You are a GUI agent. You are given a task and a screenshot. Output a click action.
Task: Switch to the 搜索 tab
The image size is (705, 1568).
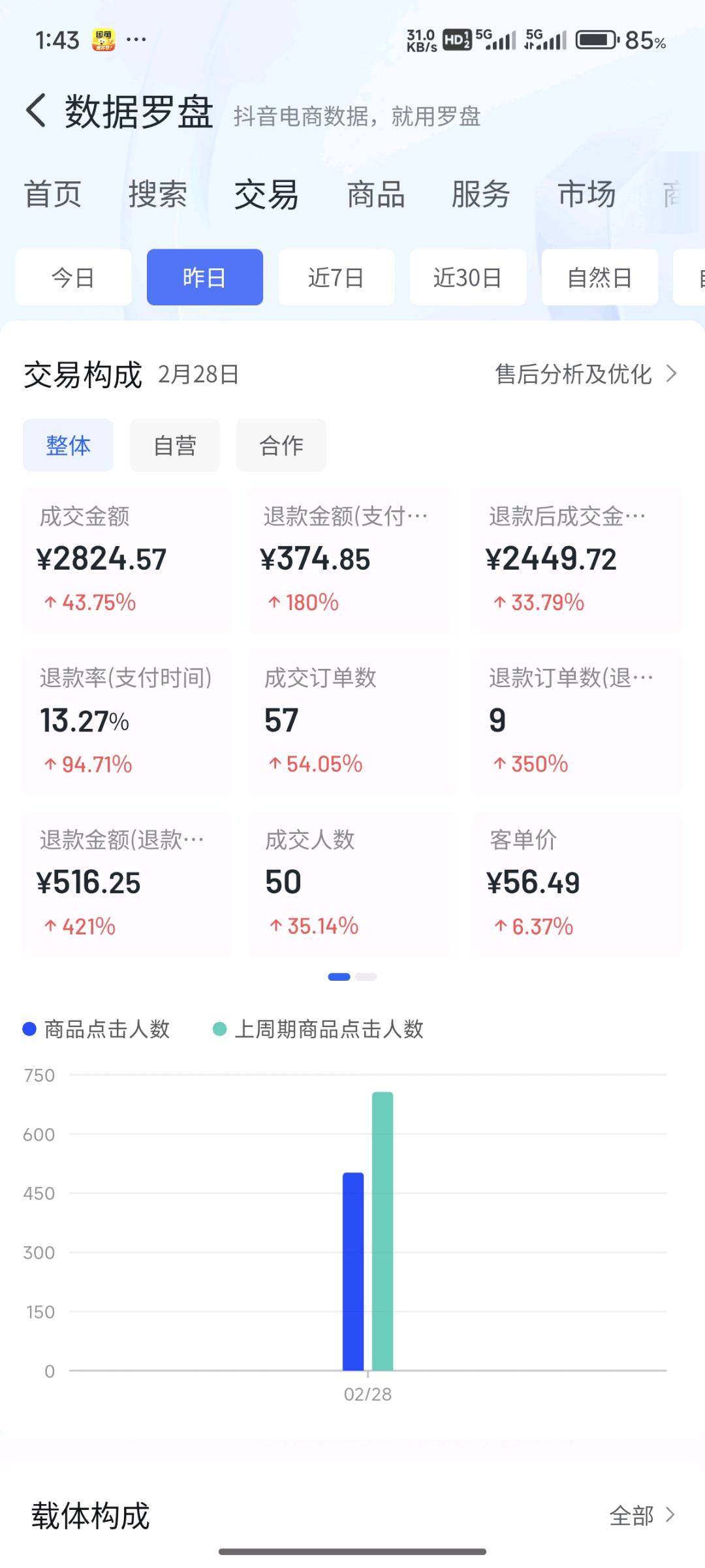157,195
